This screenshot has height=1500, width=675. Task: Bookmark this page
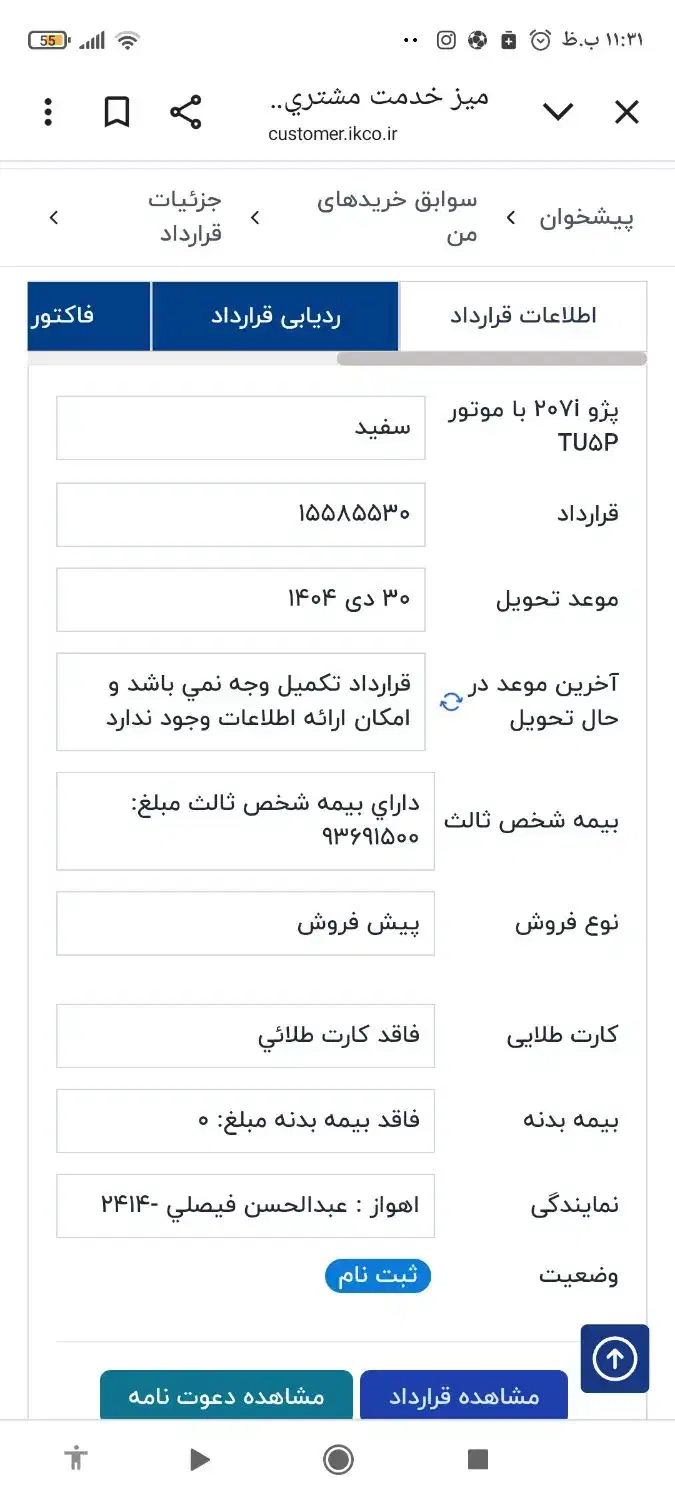tap(117, 112)
